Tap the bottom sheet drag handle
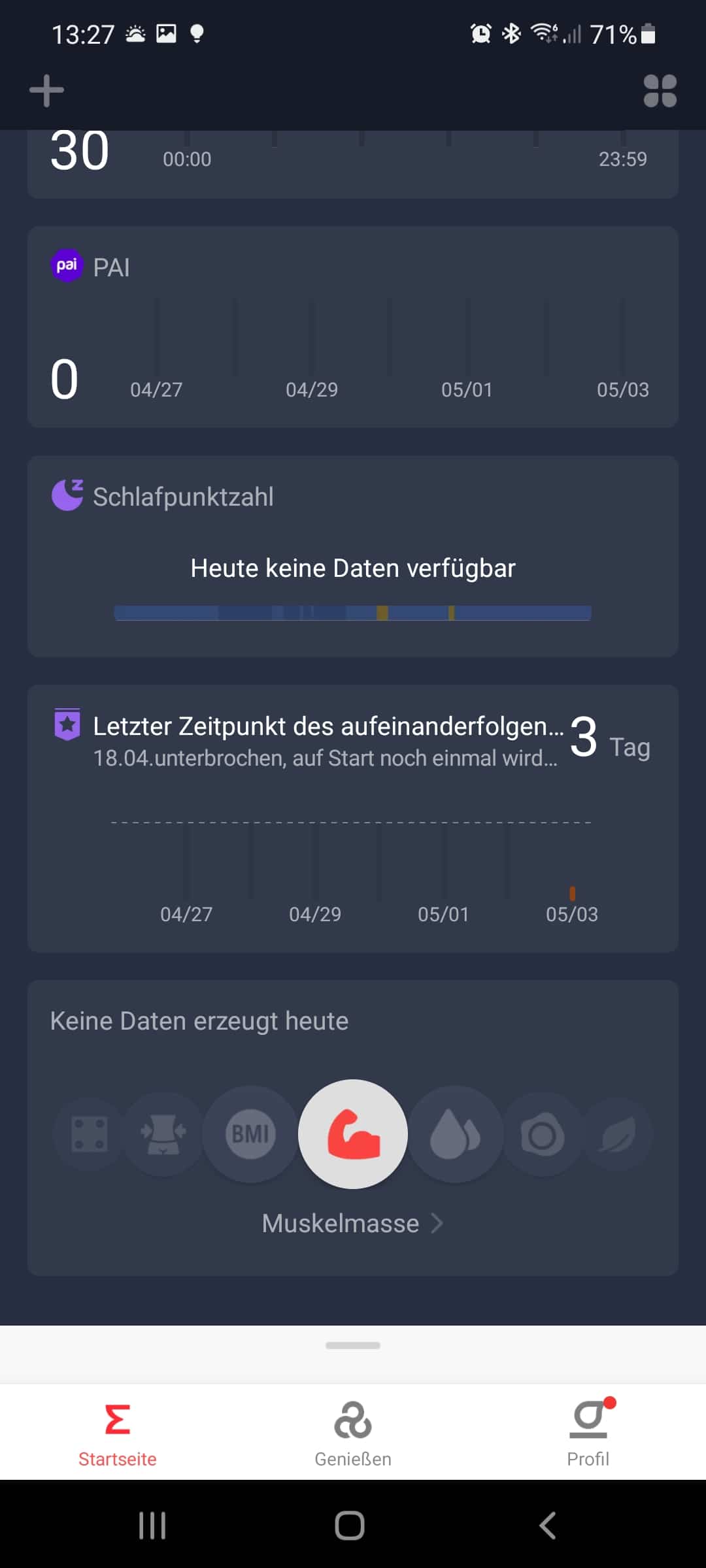Image resolution: width=706 pixels, height=1568 pixels. click(353, 1345)
